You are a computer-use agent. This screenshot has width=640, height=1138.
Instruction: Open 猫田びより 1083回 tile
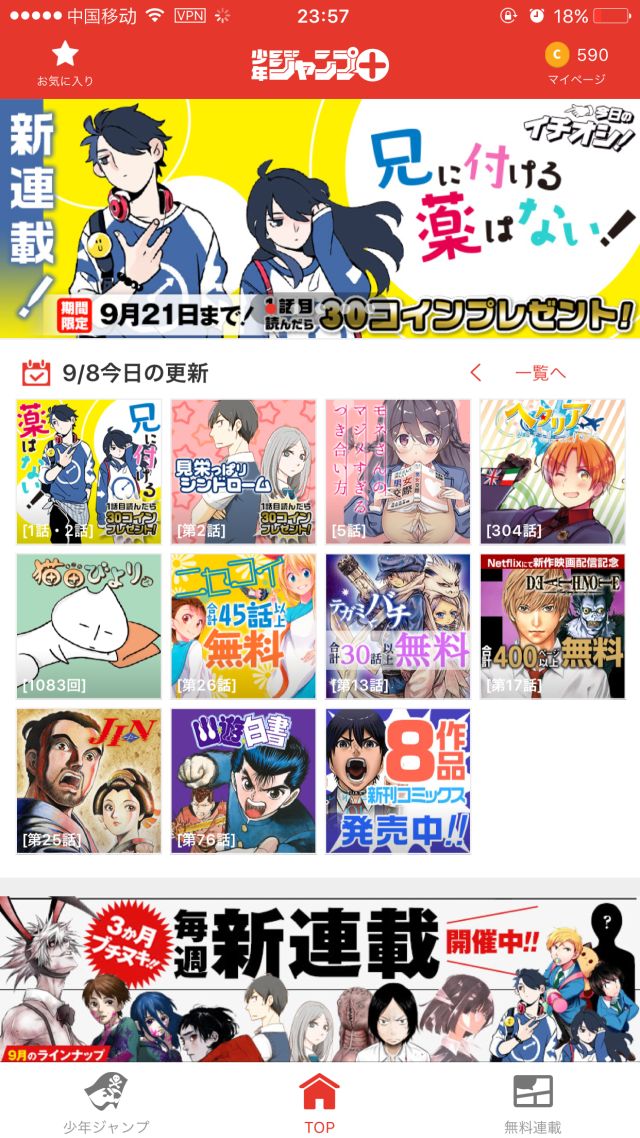tap(88, 627)
